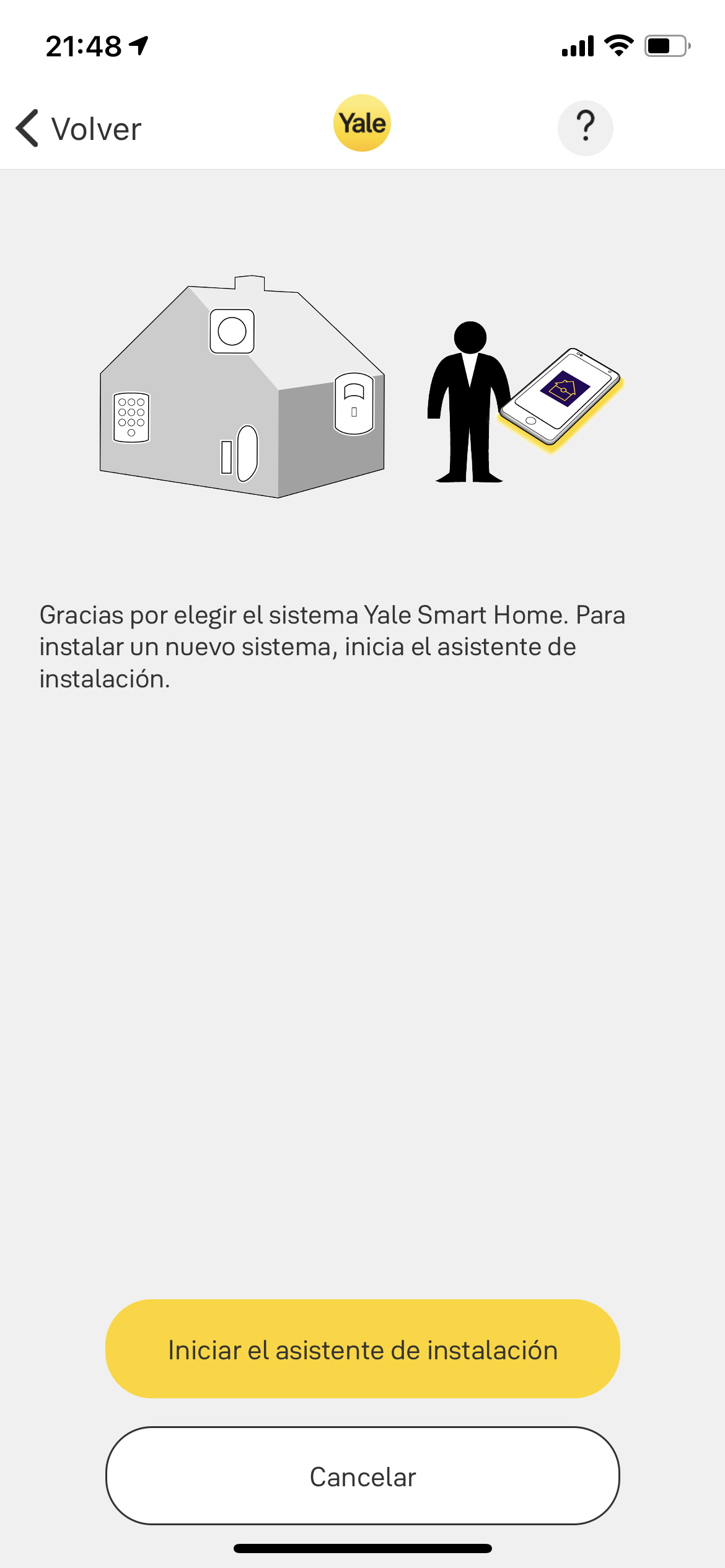Tap Iniciar el asistente de instalación
The image size is (725, 1568).
pos(362,1349)
